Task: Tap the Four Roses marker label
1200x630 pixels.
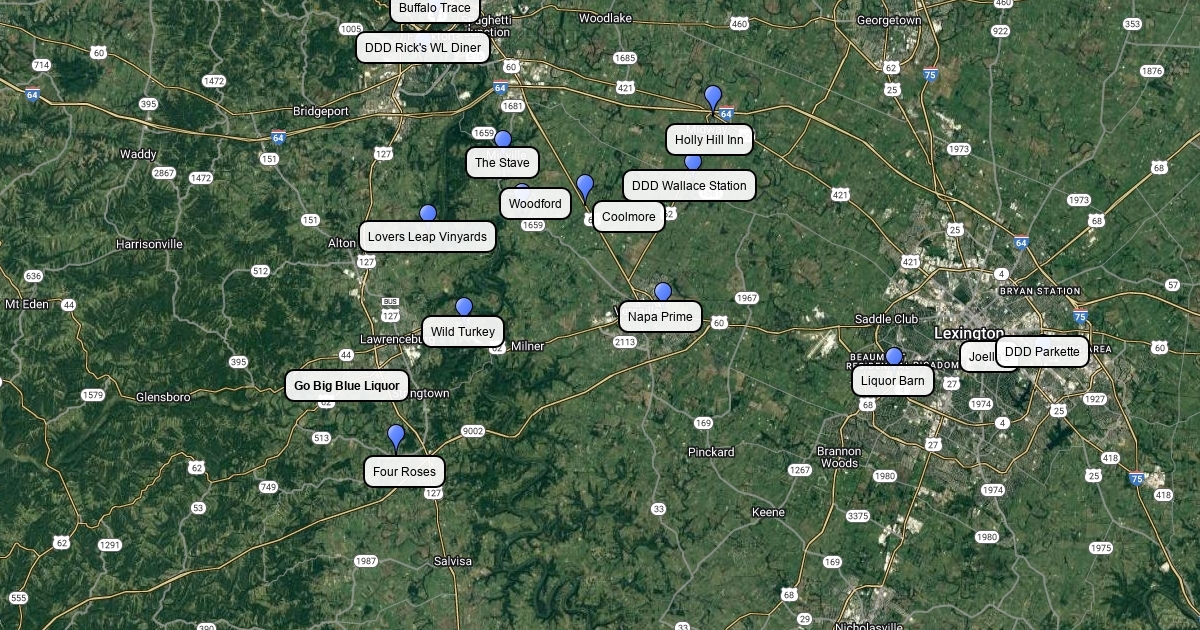Action: (404, 471)
